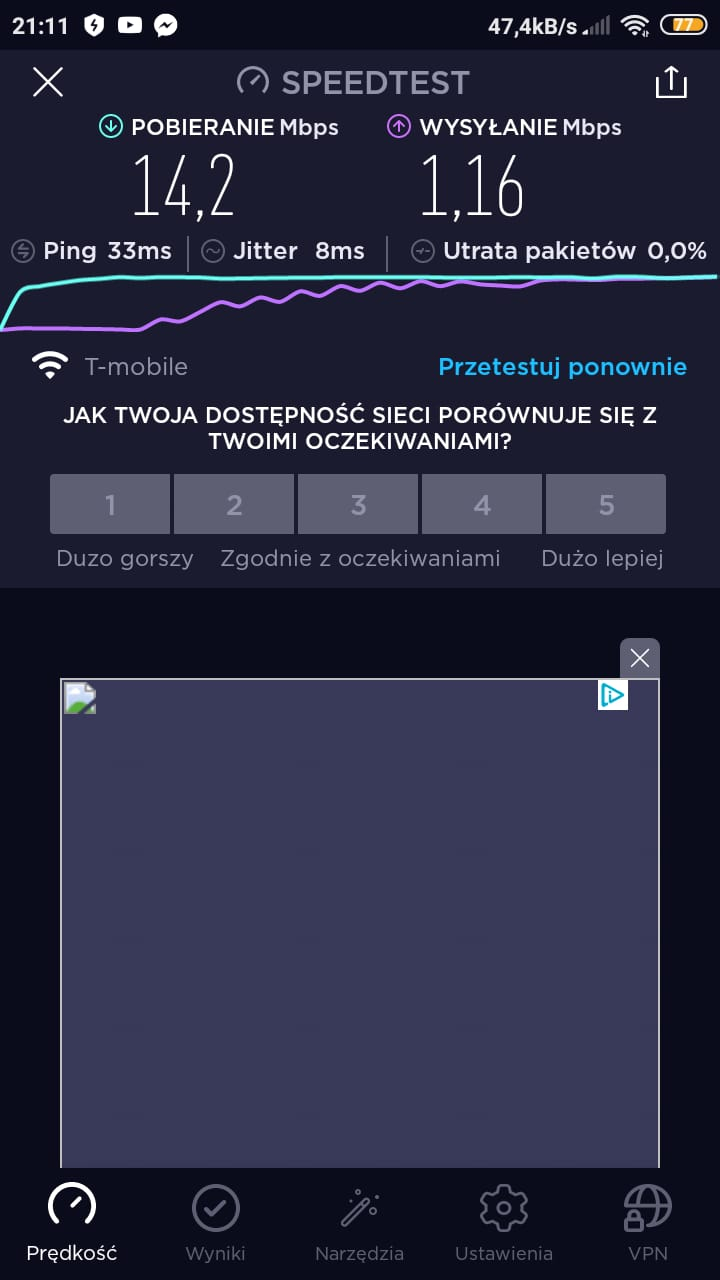Close the speed test result
This screenshot has width=720, height=1280.
point(48,82)
